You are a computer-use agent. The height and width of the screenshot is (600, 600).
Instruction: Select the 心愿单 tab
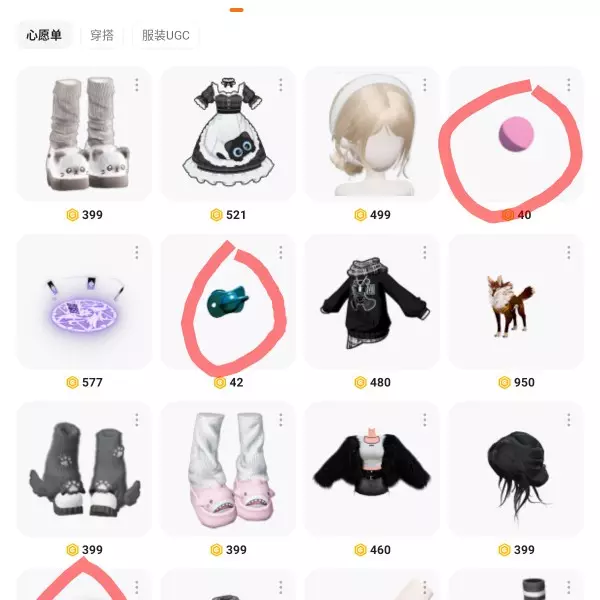pyautogui.click(x=44, y=36)
